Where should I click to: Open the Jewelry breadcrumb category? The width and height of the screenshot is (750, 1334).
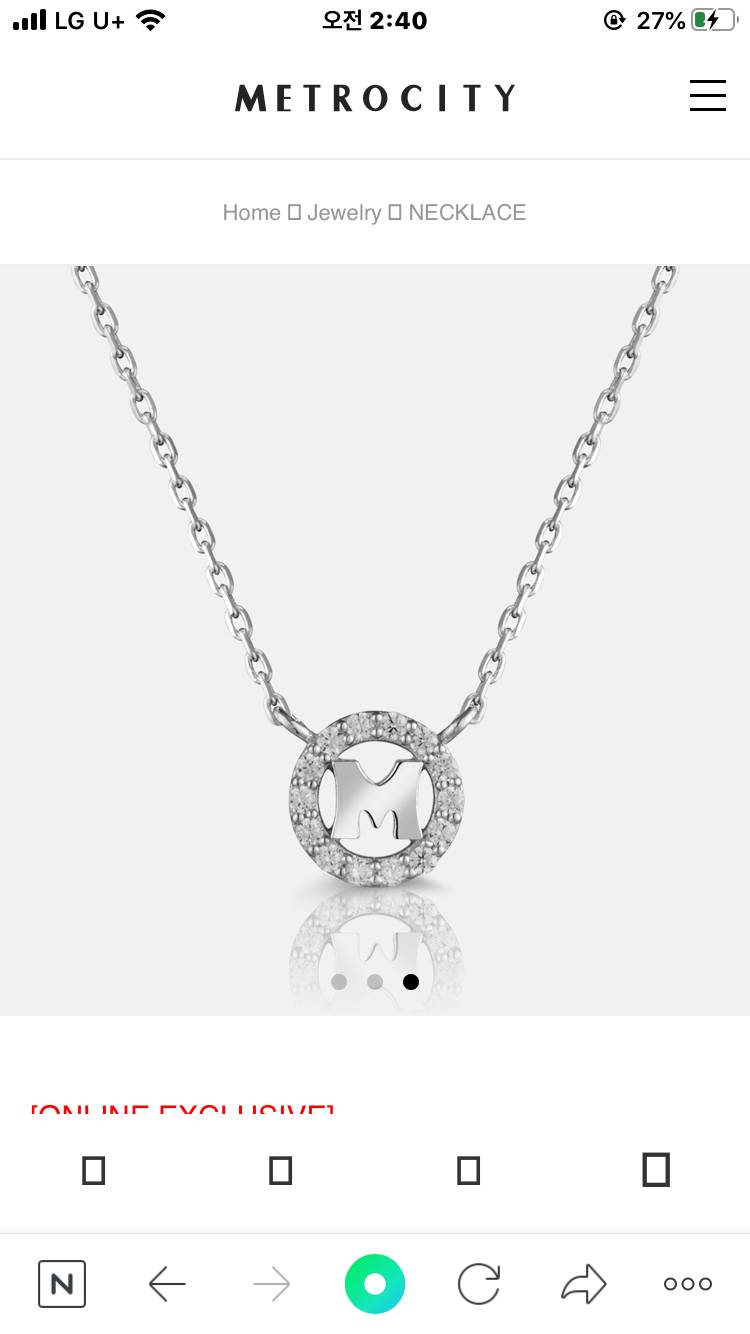pyautogui.click(x=344, y=212)
